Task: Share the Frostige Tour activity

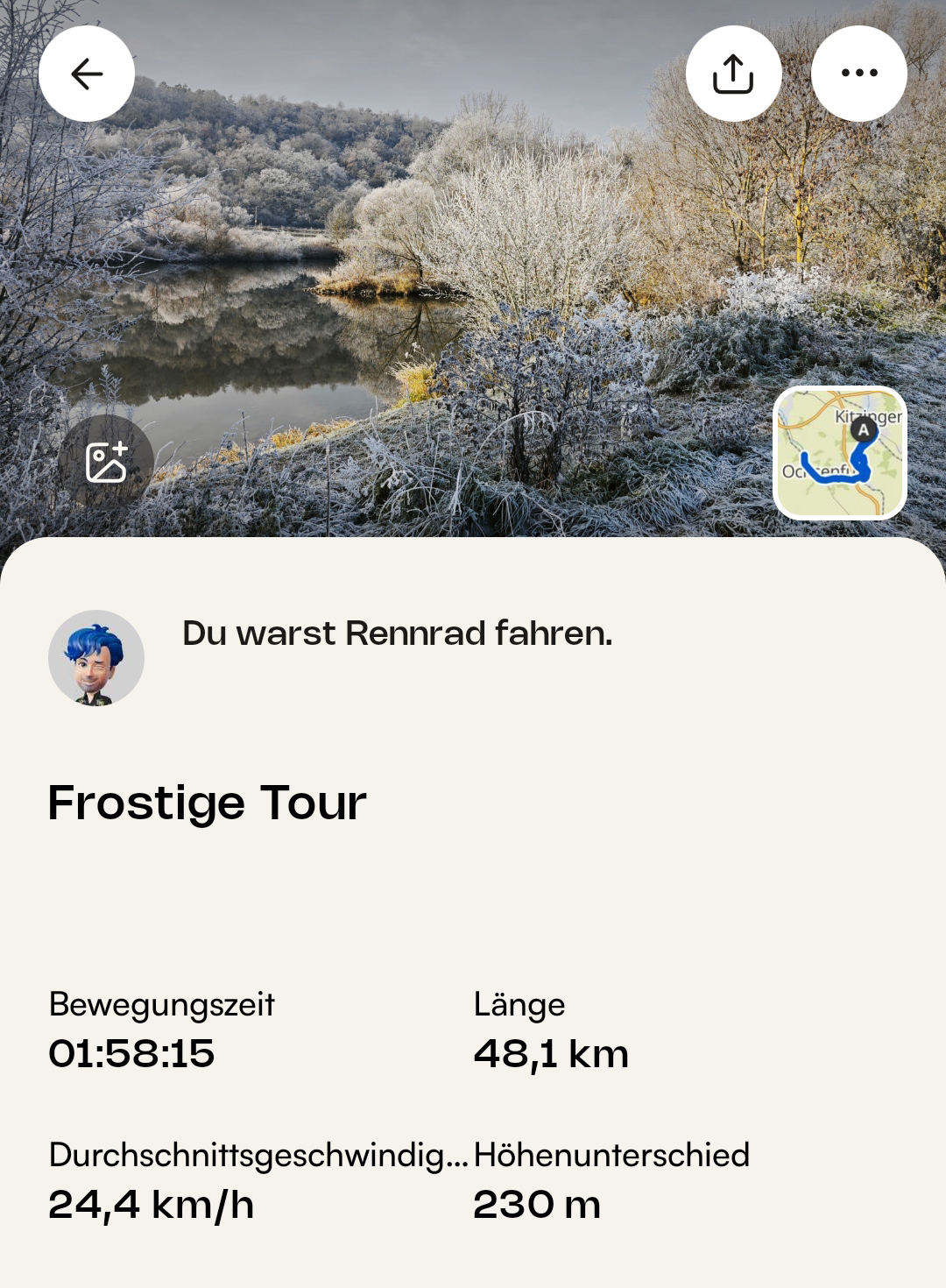Action: (x=733, y=74)
